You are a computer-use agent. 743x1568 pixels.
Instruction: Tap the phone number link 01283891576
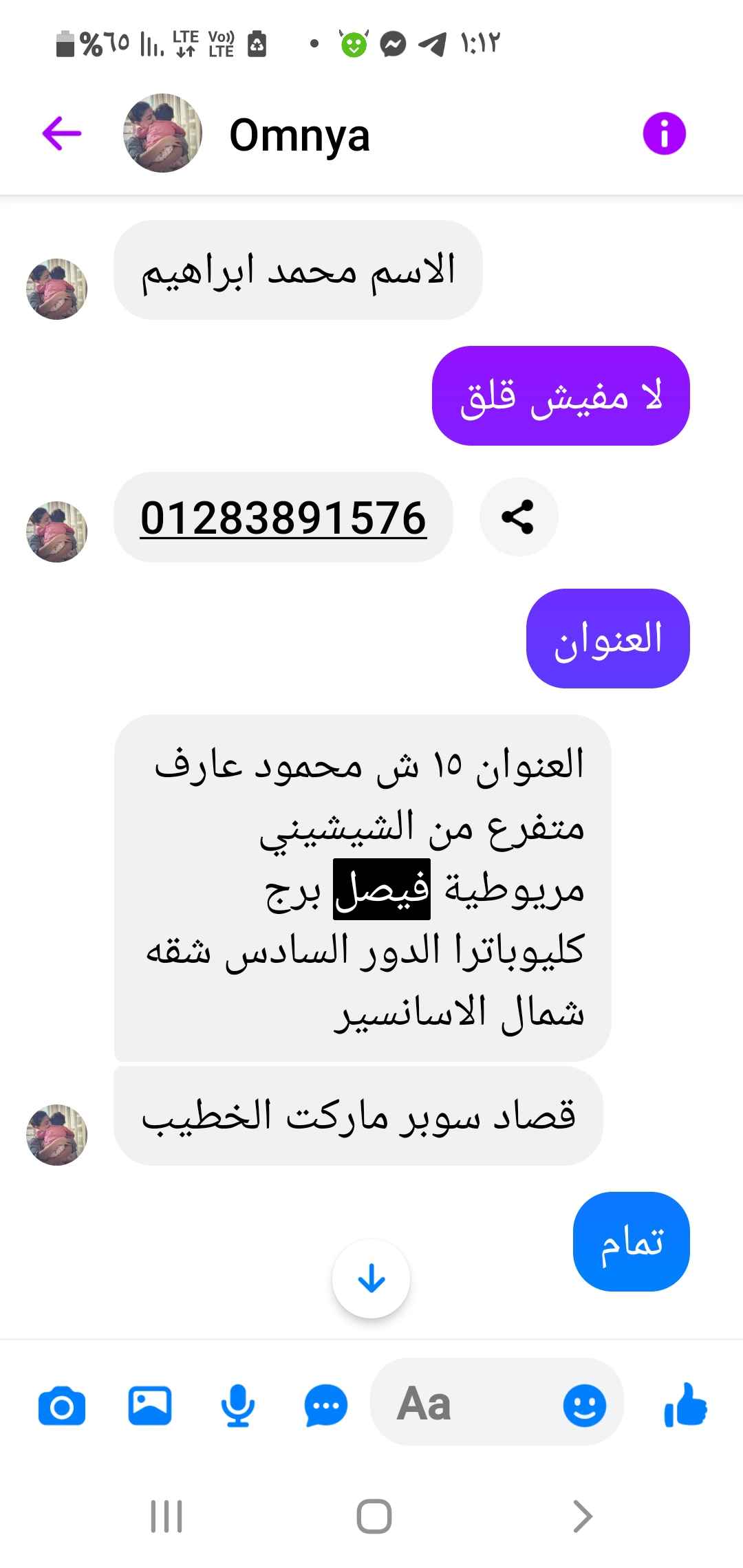[x=283, y=518]
